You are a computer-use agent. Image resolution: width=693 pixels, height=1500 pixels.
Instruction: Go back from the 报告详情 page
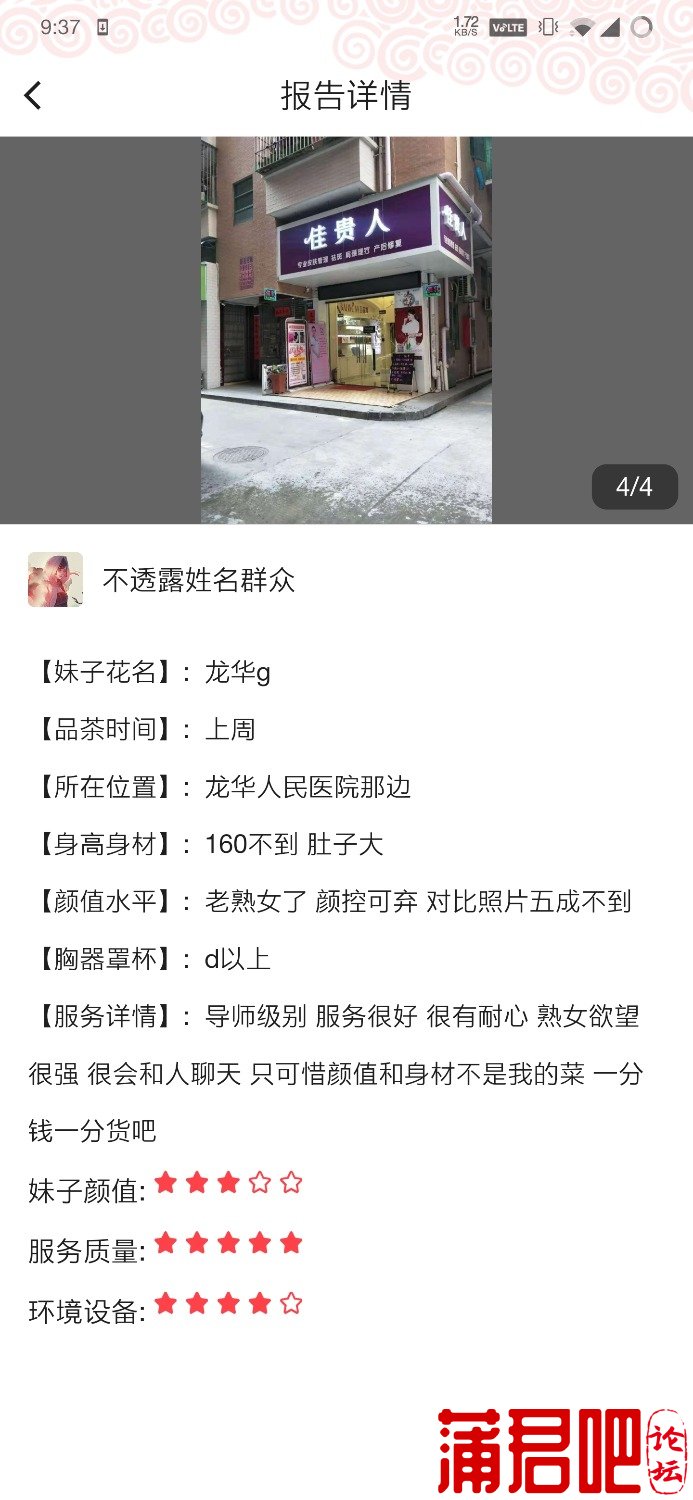(33, 96)
